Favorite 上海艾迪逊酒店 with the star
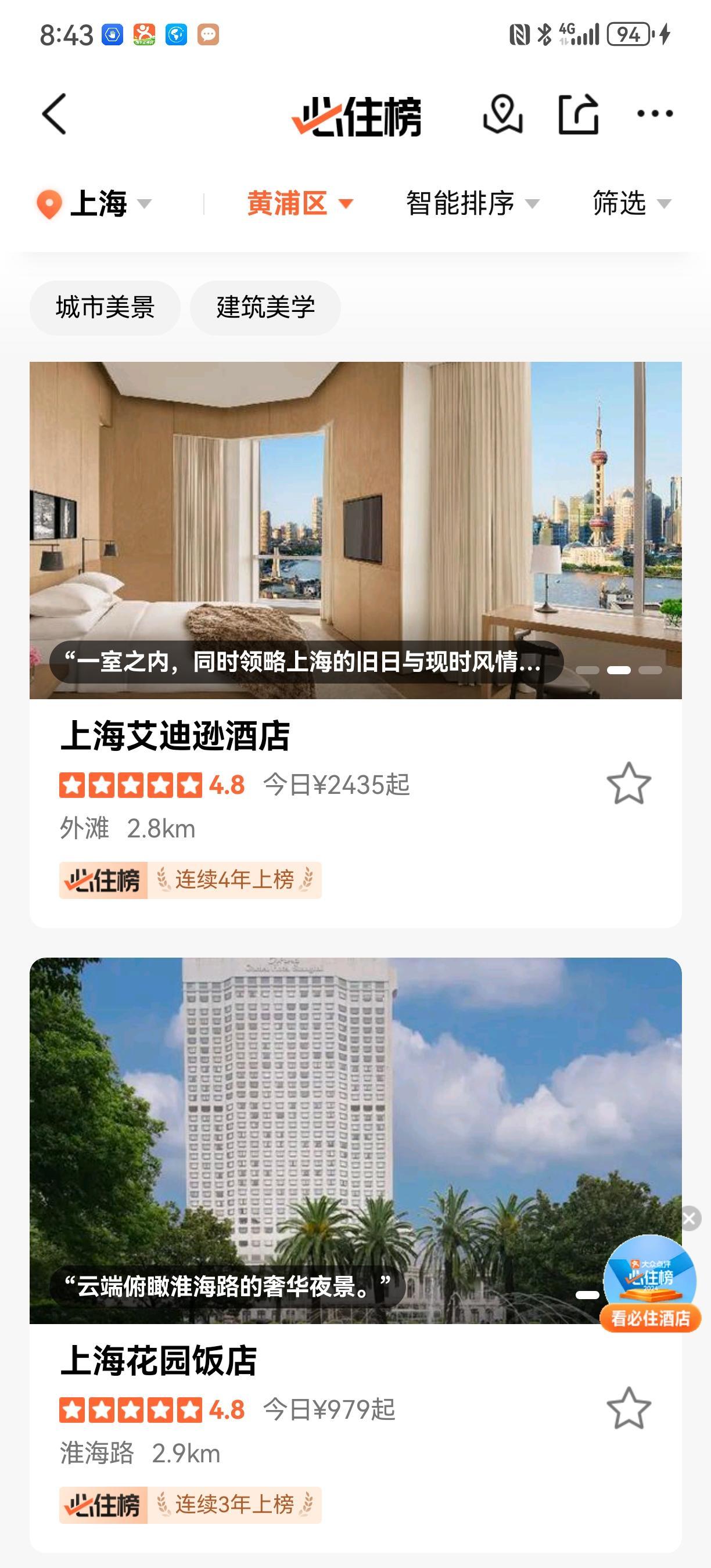Image resolution: width=711 pixels, height=1568 pixels. click(628, 784)
